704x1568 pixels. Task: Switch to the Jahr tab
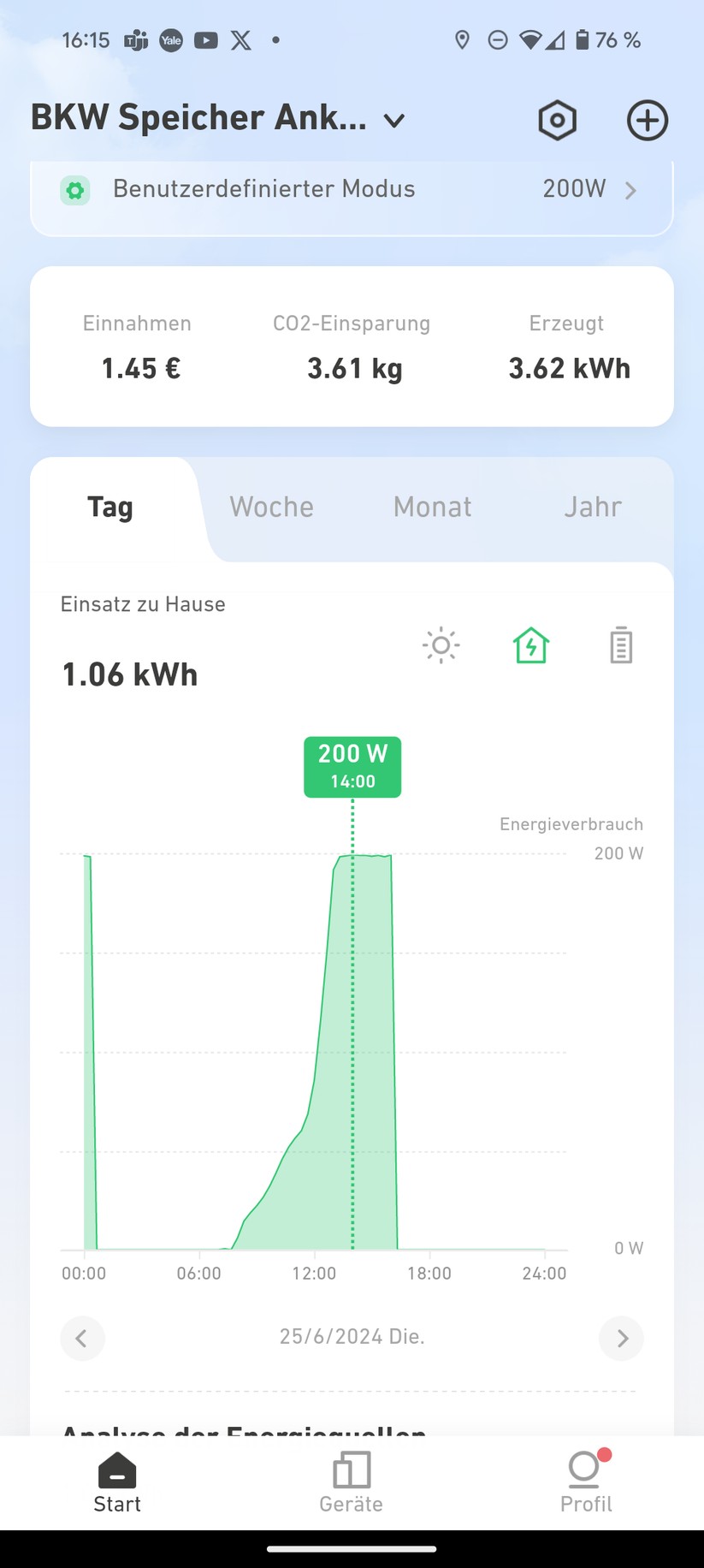click(x=592, y=507)
